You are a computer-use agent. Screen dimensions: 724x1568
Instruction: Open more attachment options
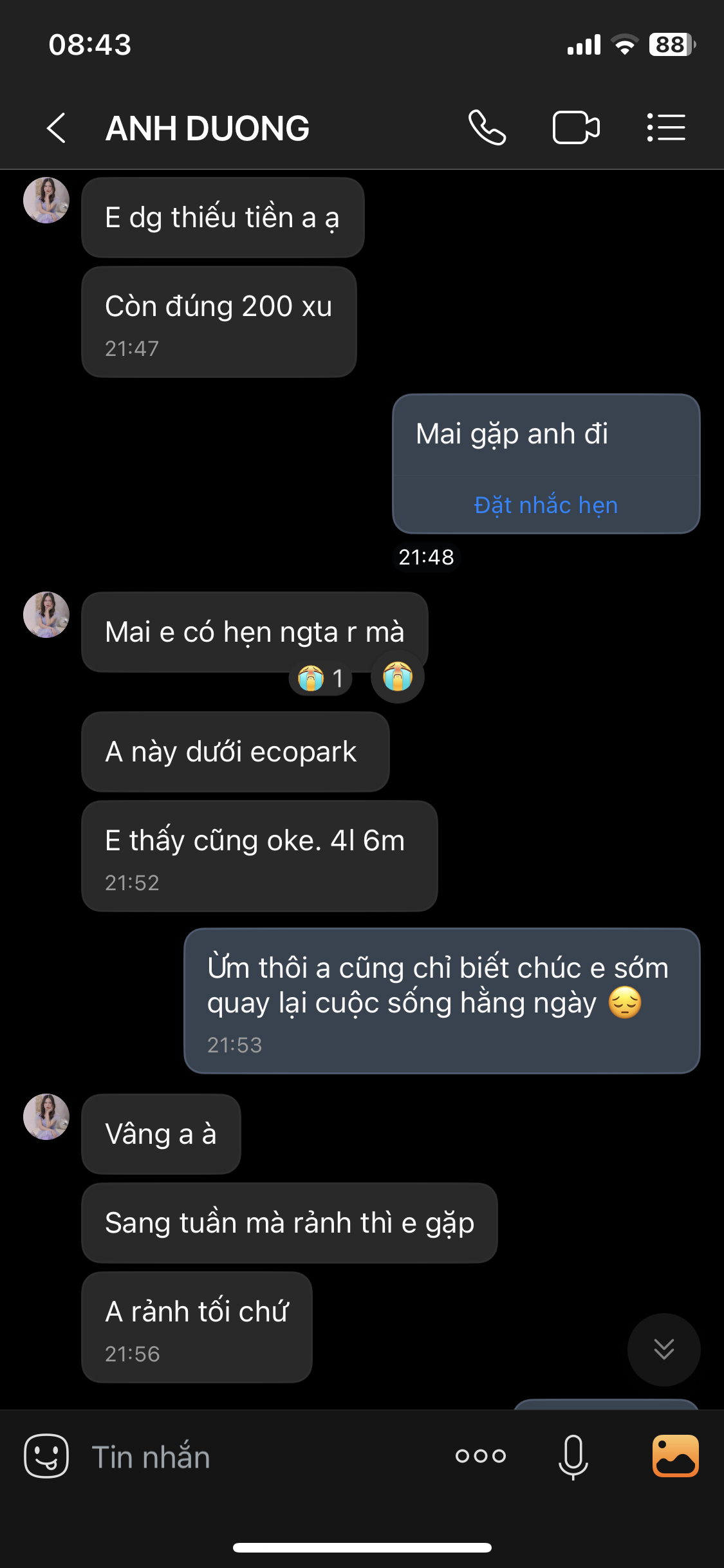click(x=481, y=1456)
